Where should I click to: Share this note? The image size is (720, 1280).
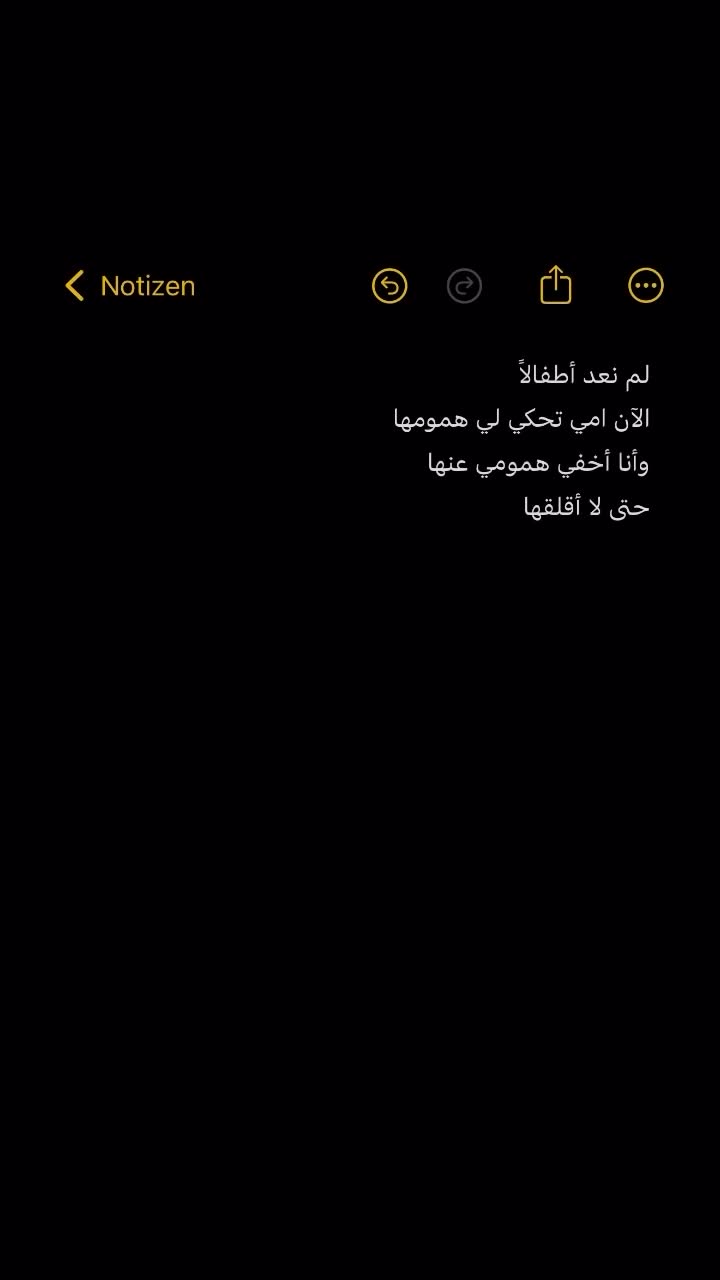click(555, 285)
